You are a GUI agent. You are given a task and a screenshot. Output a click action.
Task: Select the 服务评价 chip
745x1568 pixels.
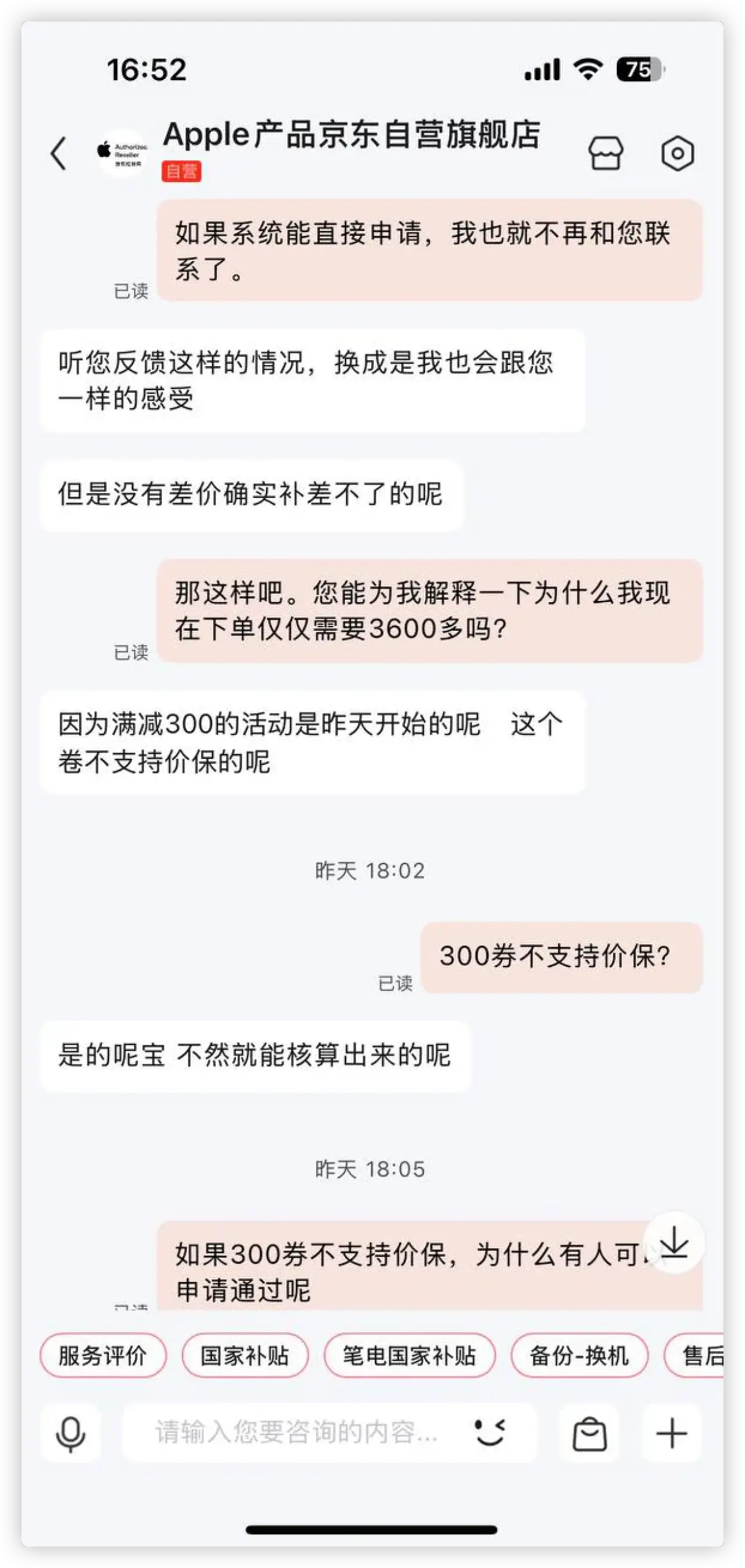[103, 1355]
